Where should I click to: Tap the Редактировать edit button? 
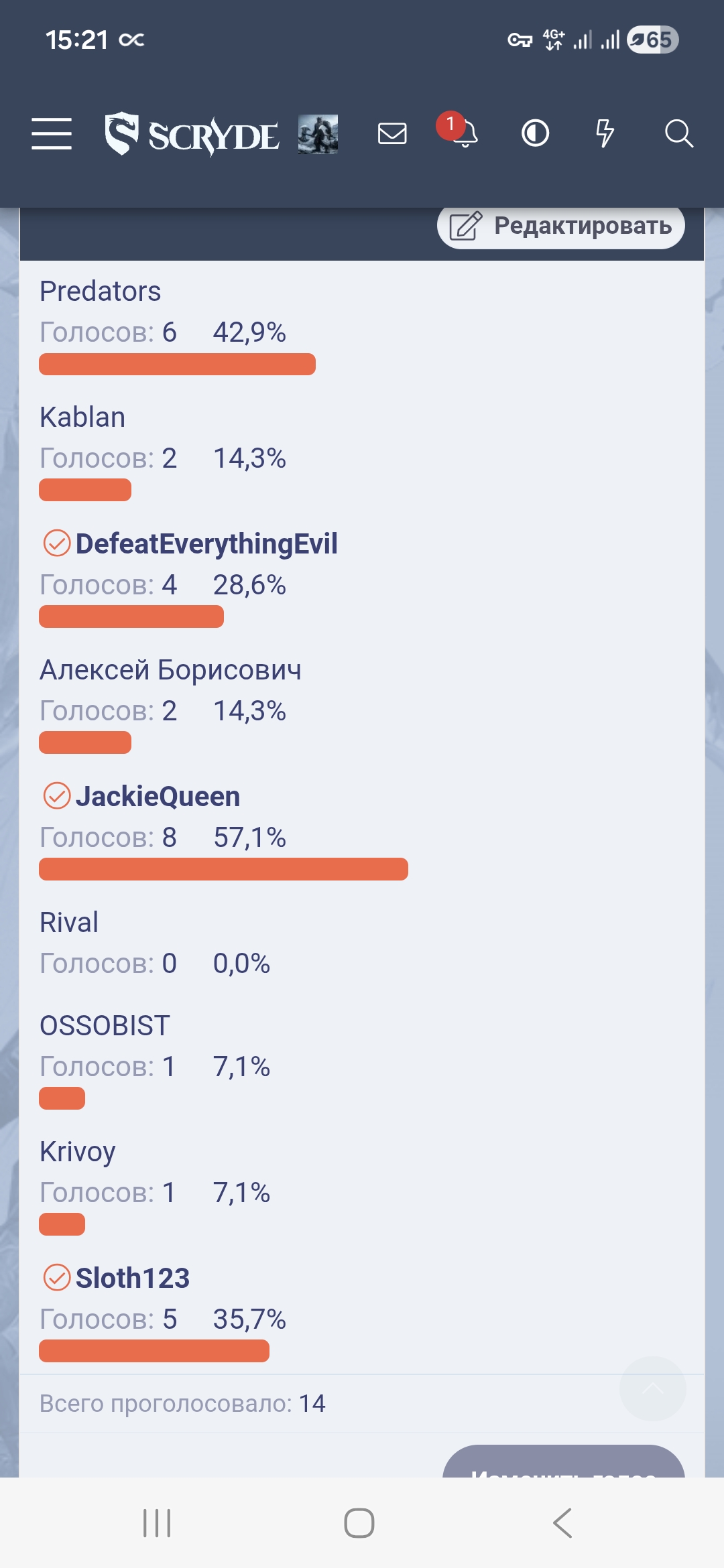(x=560, y=226)
